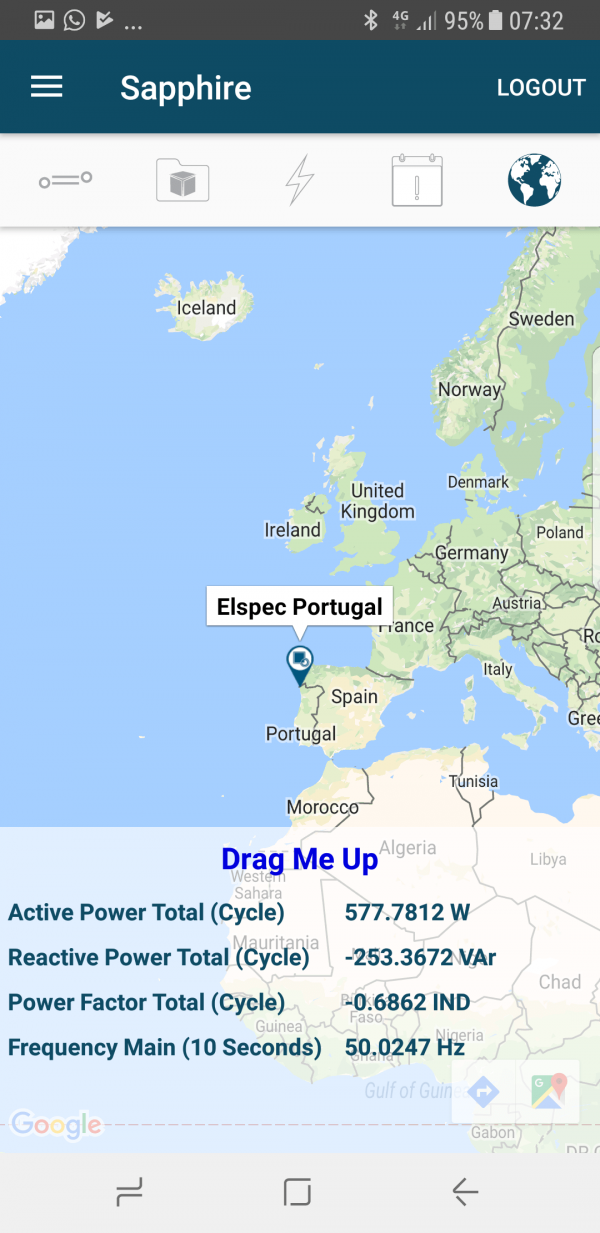Tap the LOGOUT button
600x1233 pixels.
(x=541, y=88)
